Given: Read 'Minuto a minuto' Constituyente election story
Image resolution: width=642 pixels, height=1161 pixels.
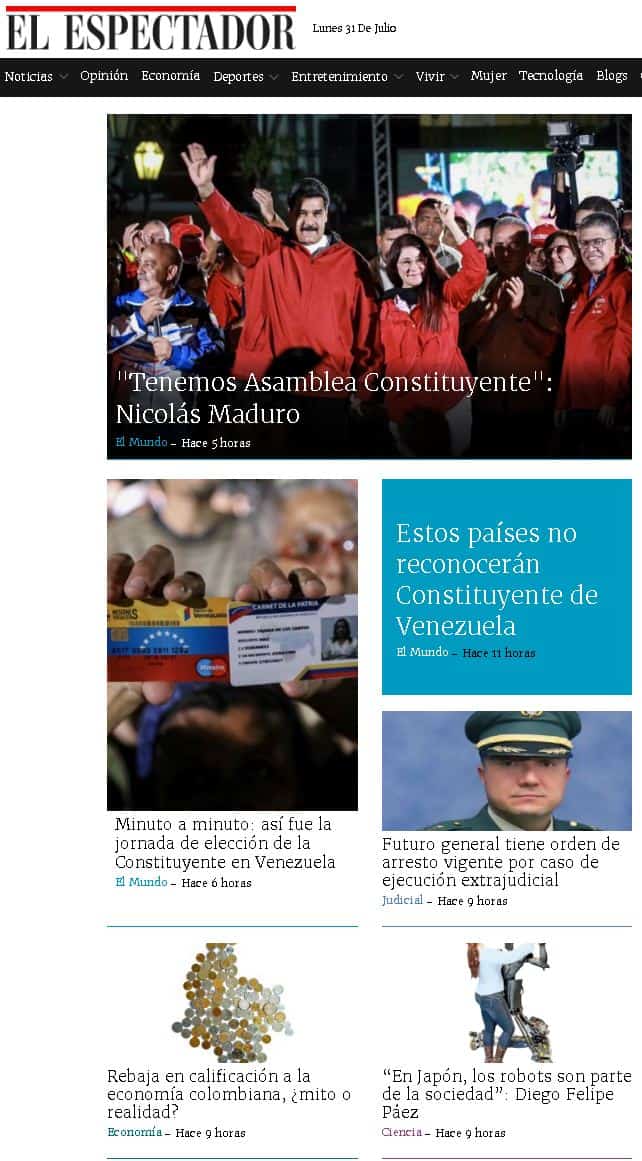Looking at the screenshot, I should pos(225,843).
